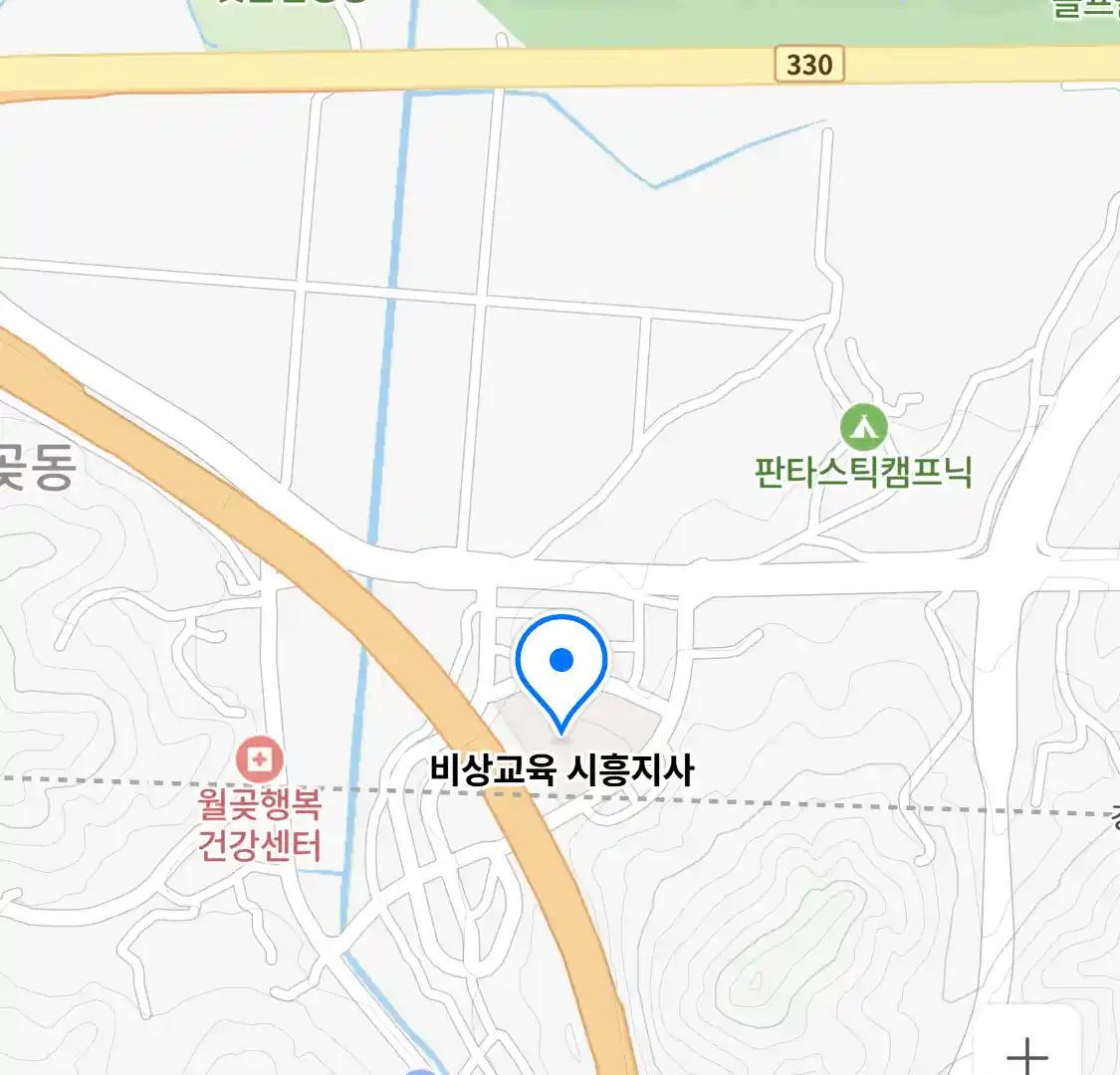Select the 월곶행복건강센터 health center marker

click(x=260, y=761)
